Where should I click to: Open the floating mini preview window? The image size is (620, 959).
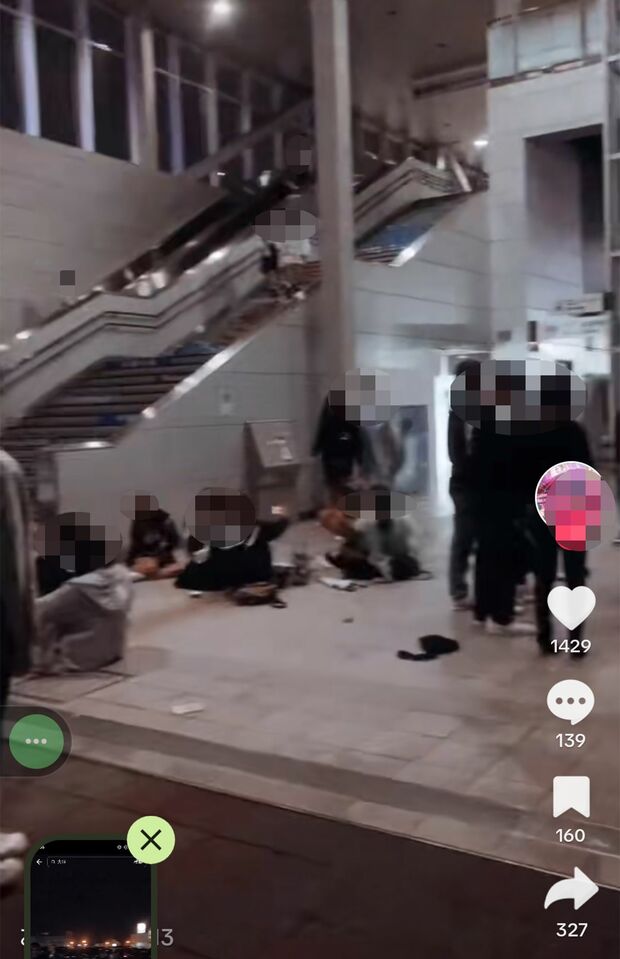90,900
